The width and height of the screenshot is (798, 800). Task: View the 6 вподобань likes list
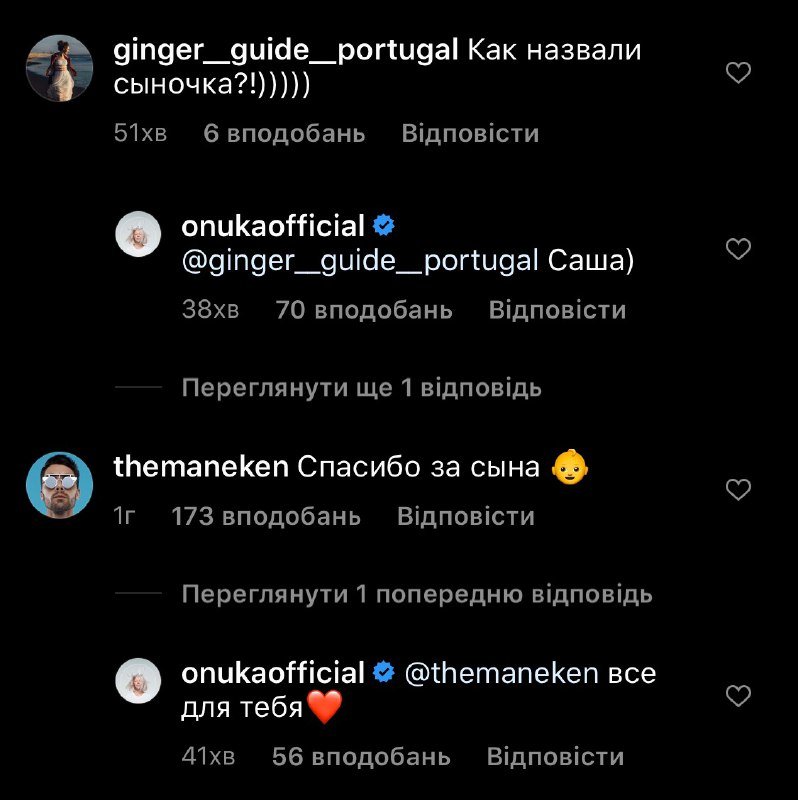pos(284,133)
